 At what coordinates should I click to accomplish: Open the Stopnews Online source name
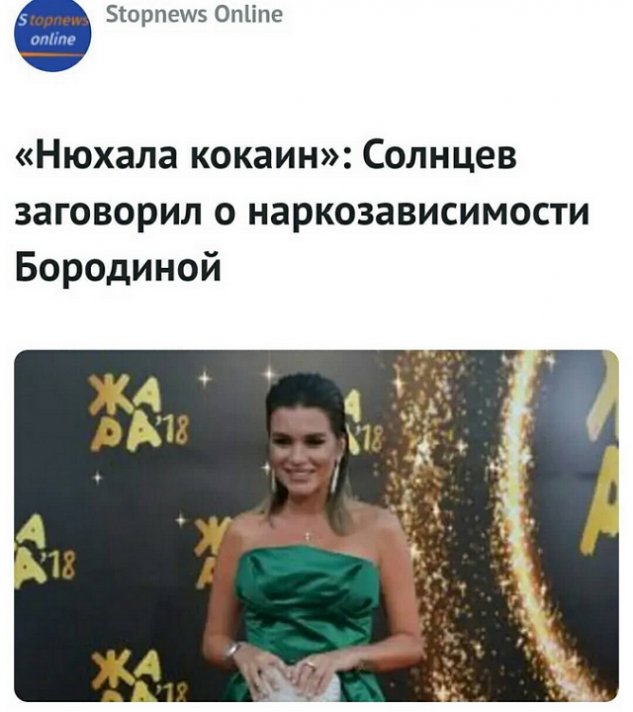193,14
